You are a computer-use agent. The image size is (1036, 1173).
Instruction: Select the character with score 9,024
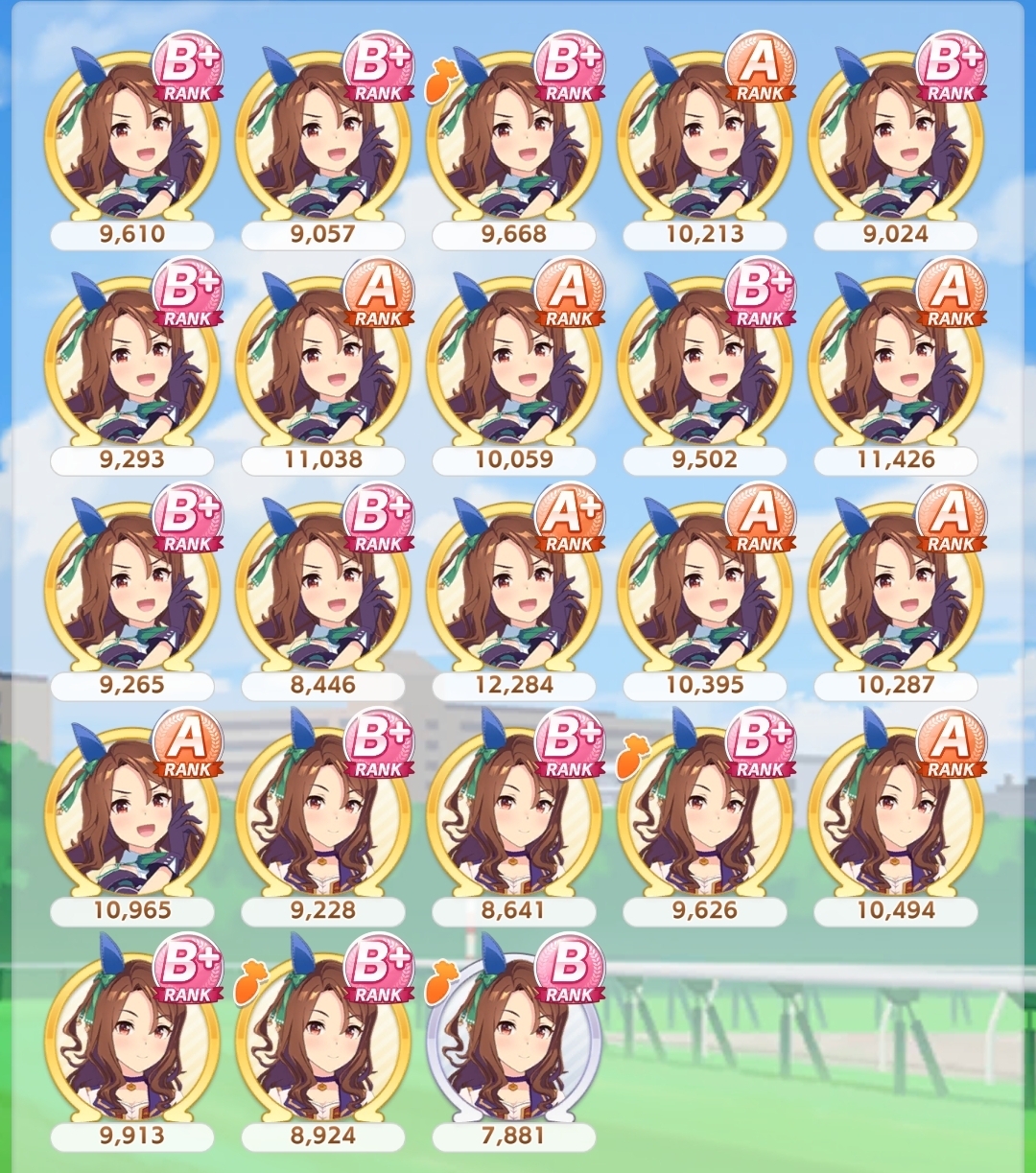click(895, 144)
